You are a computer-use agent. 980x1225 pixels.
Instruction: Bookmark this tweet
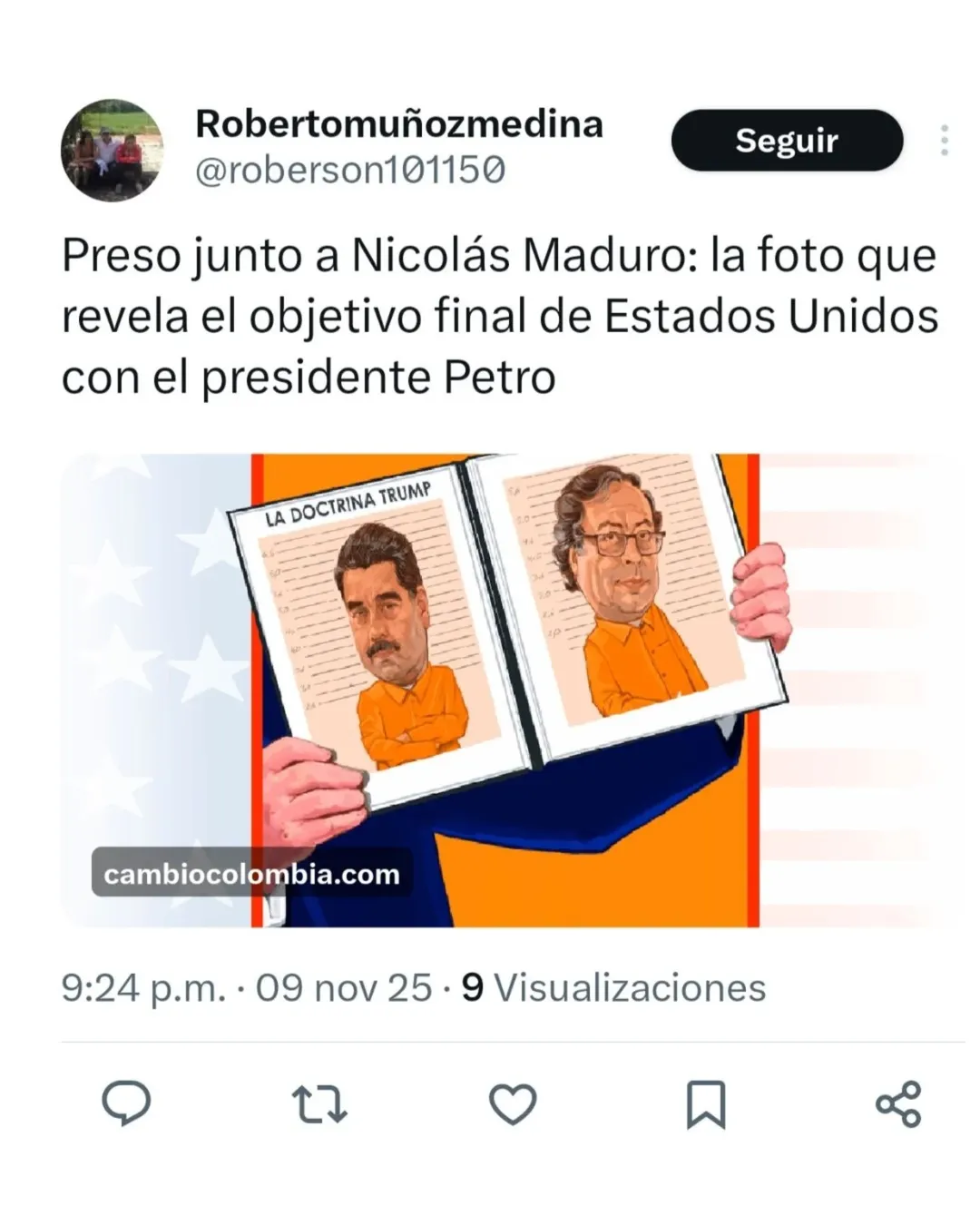706,1103
